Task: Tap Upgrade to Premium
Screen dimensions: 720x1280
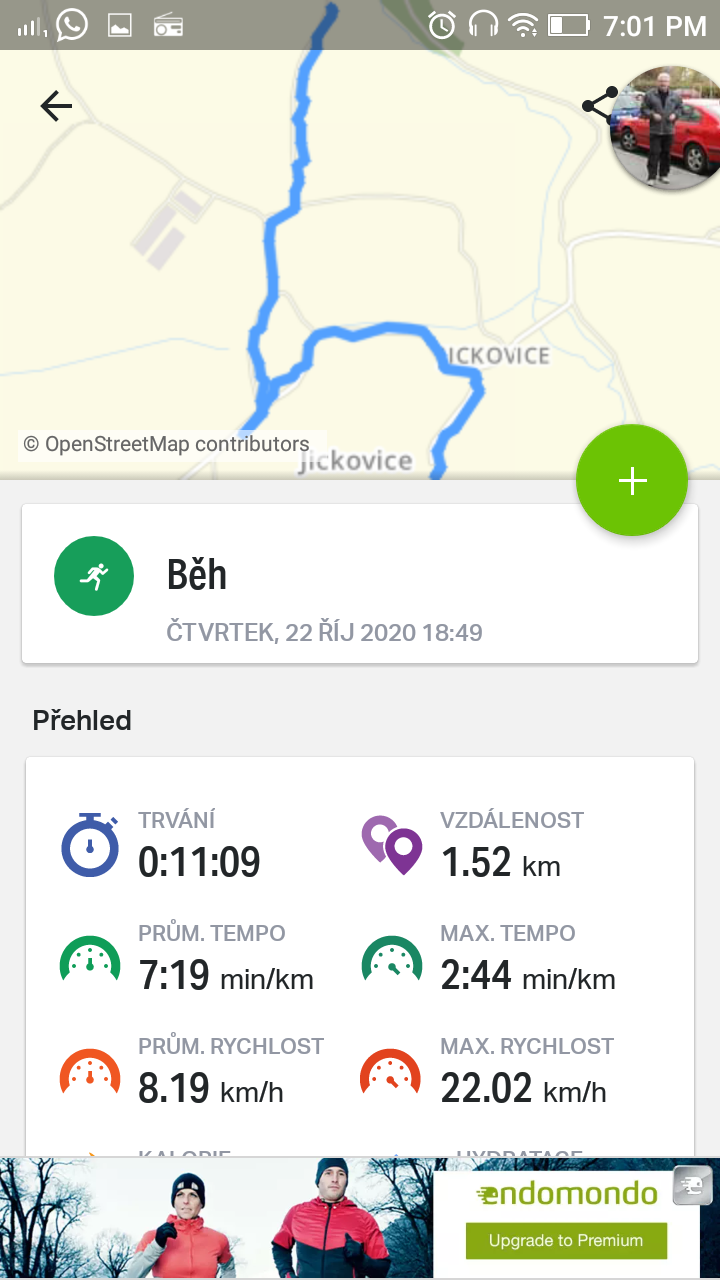Action: (x=566, y=1240)
